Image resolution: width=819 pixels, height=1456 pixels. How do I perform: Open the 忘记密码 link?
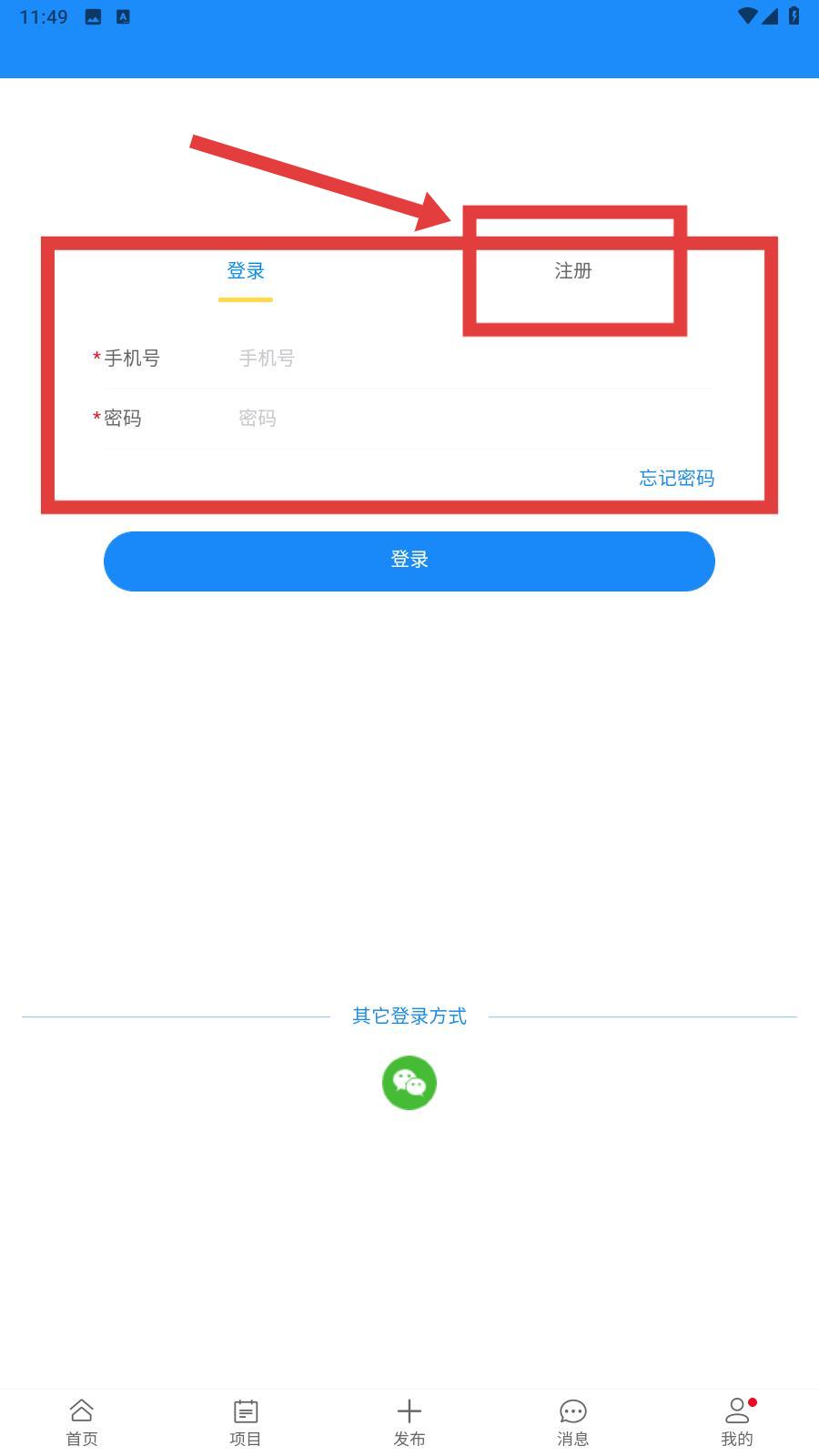[676, 479]
